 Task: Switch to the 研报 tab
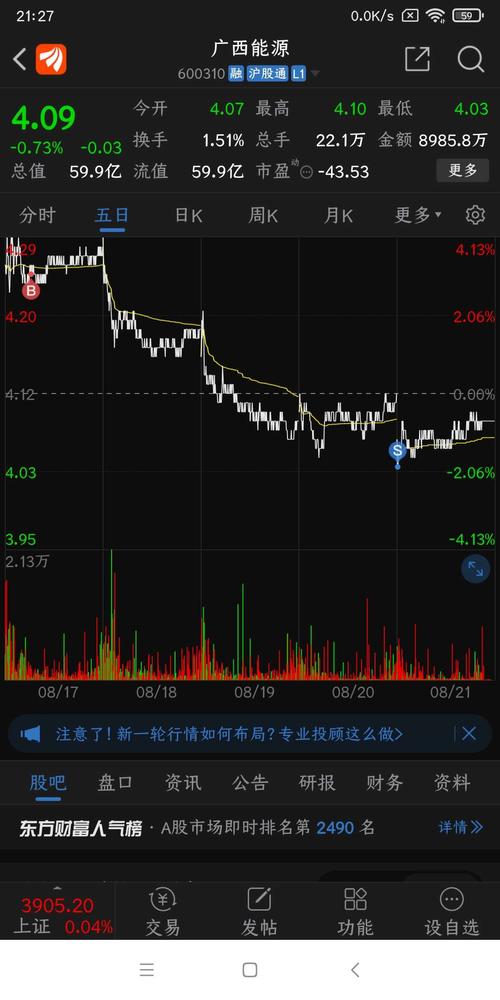317,783
